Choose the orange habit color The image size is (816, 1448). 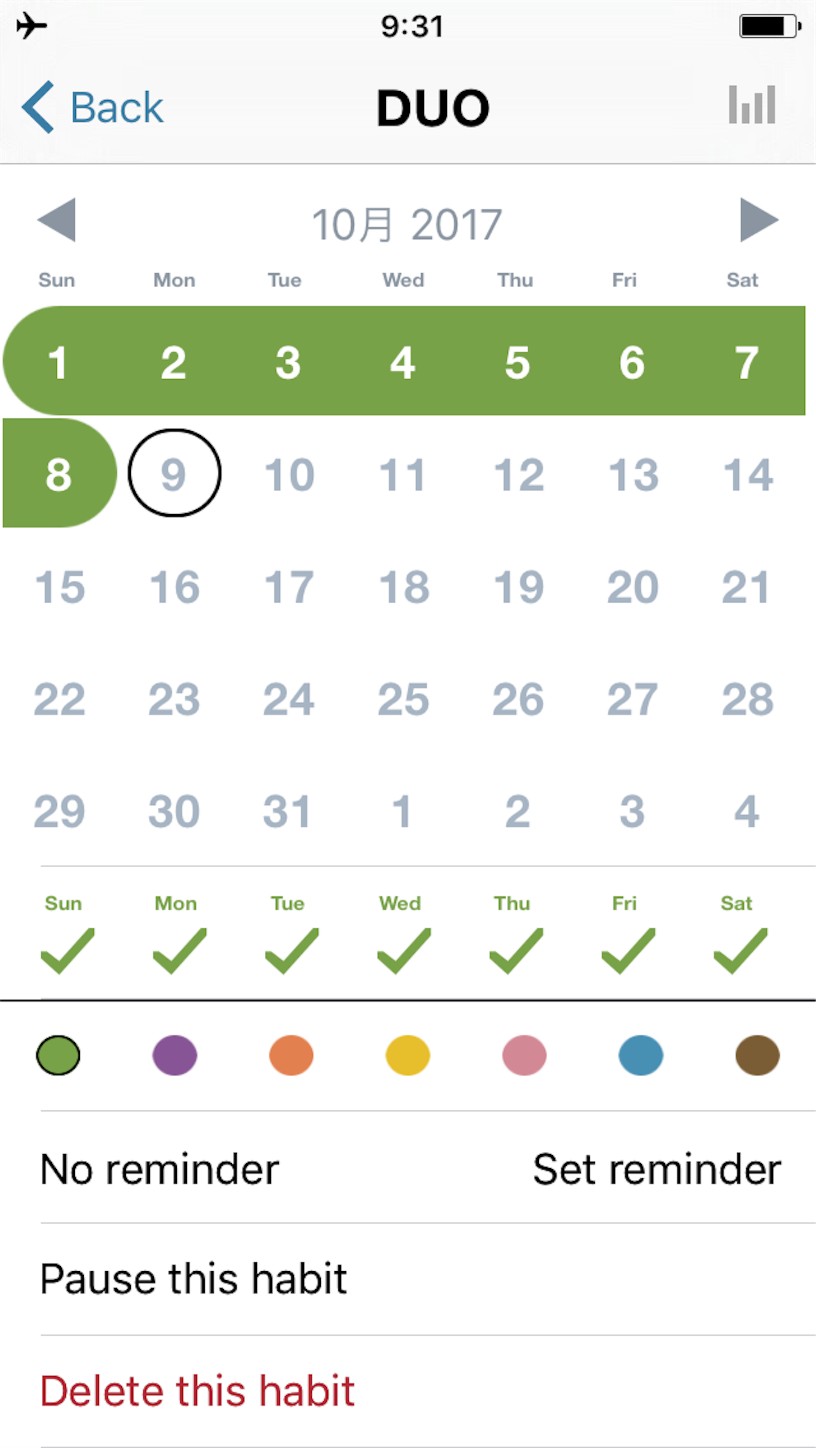pos(291,1055)
